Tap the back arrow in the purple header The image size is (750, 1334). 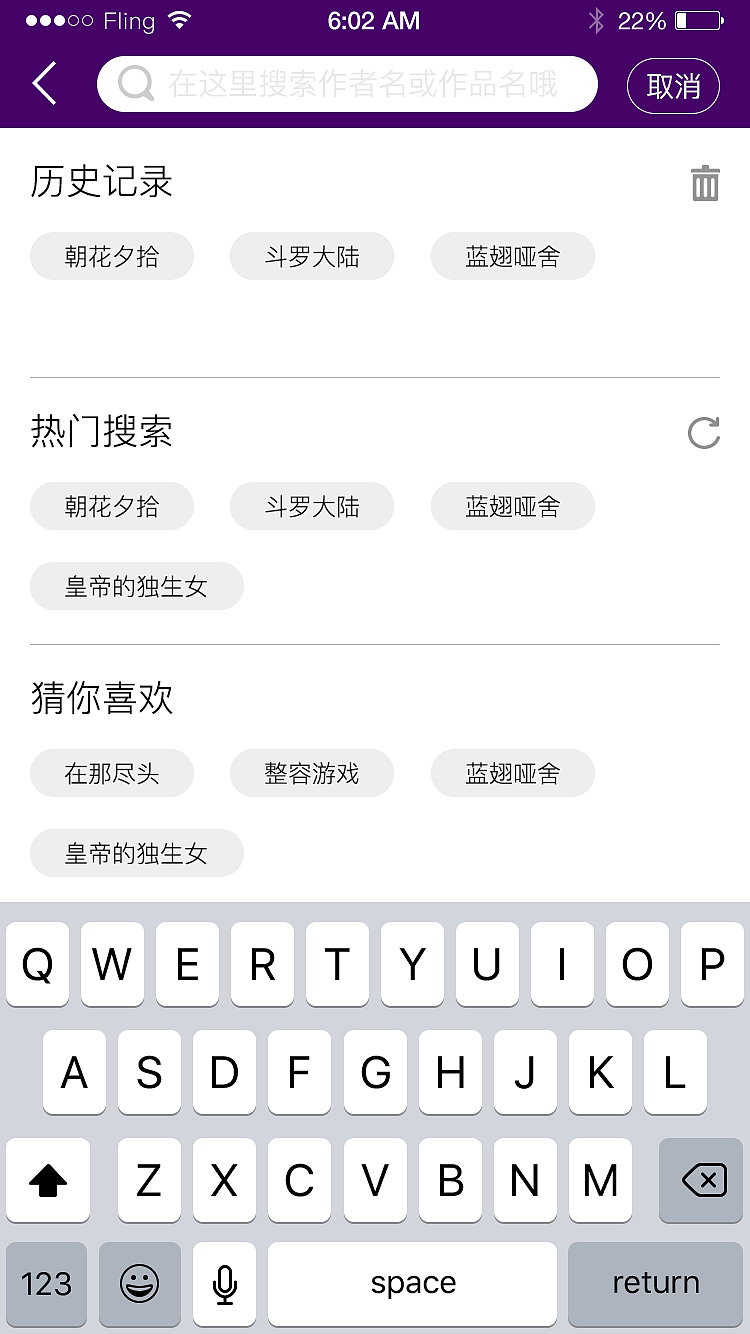coord(42,85)
